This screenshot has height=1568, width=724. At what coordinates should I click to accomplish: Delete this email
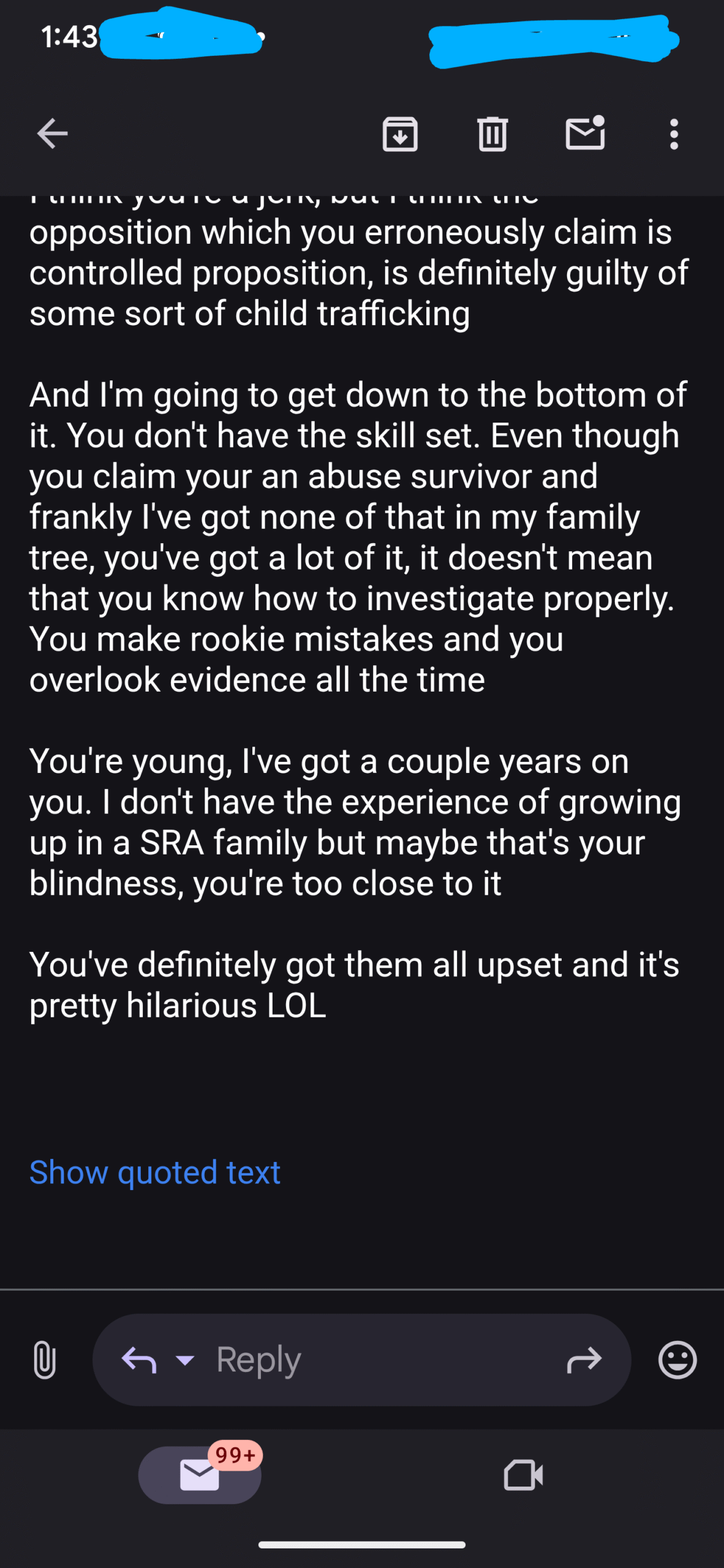(x=492, y=134)
